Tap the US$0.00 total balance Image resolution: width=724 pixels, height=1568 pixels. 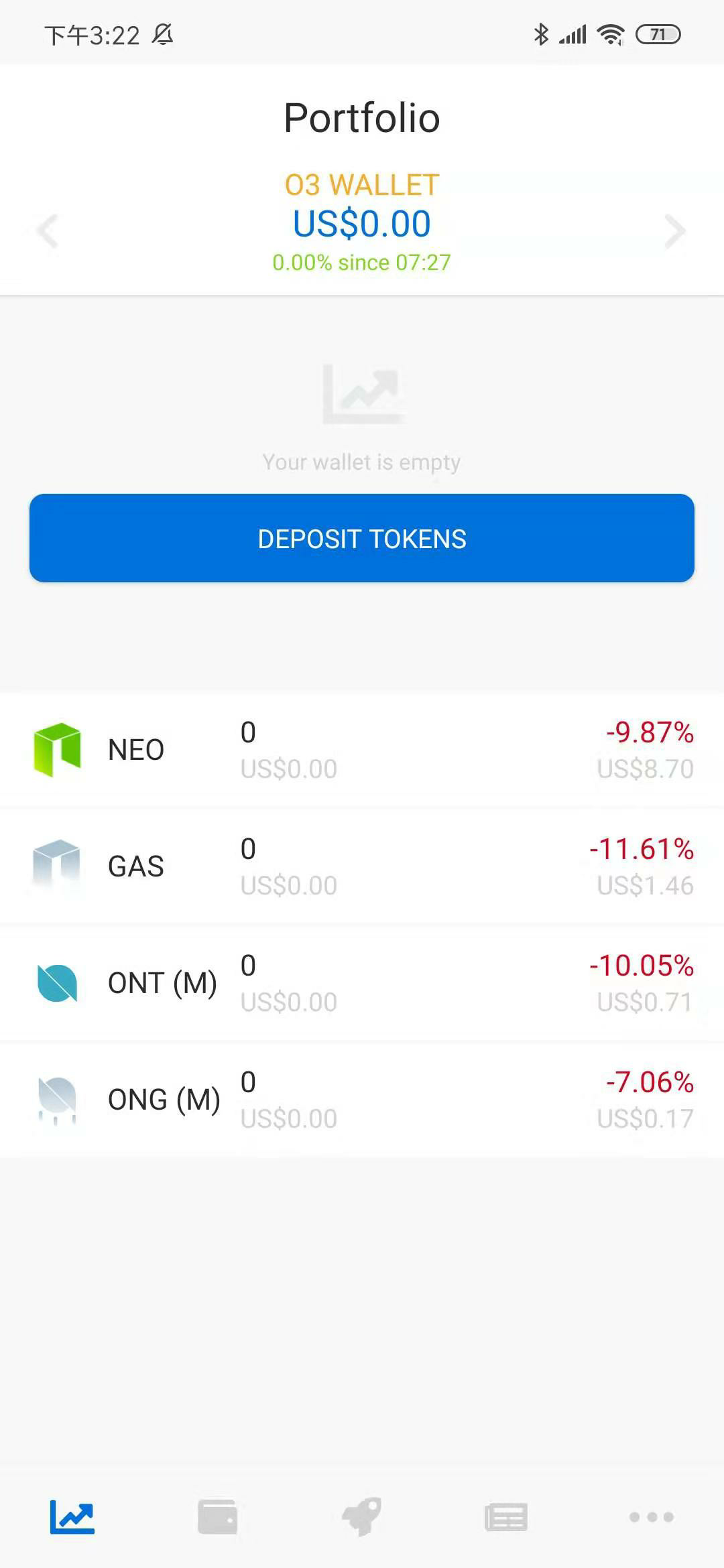click(x=362, y=223)
